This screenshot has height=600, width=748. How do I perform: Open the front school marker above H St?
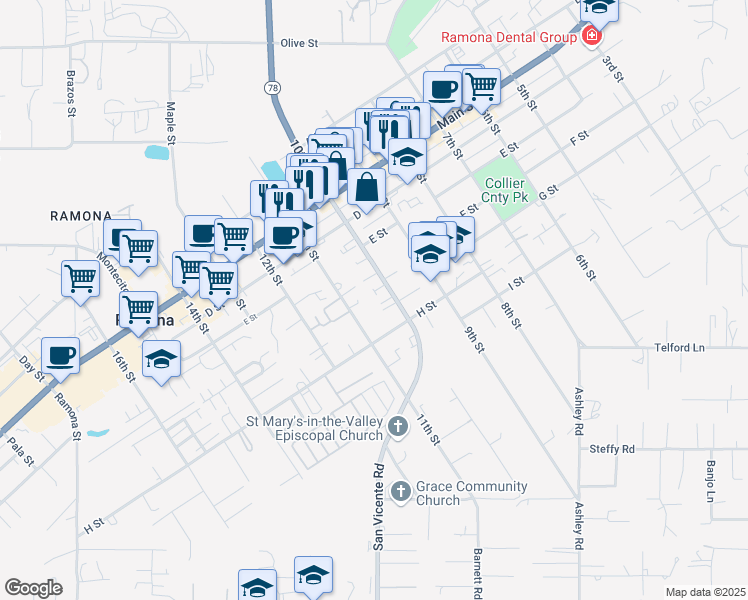click(430, 257)
